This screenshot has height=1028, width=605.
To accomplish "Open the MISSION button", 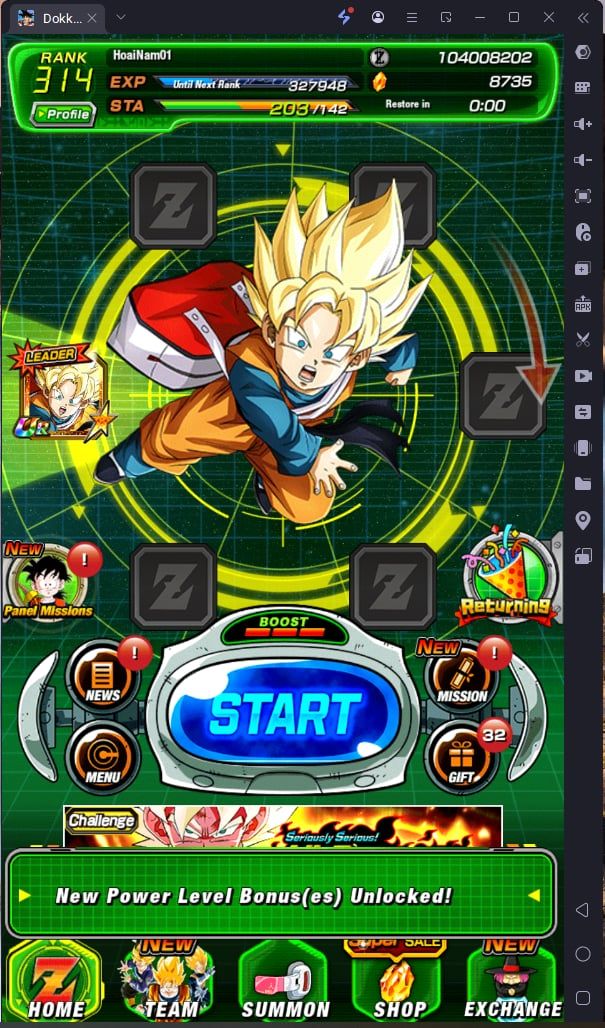I will pos(462,677).
